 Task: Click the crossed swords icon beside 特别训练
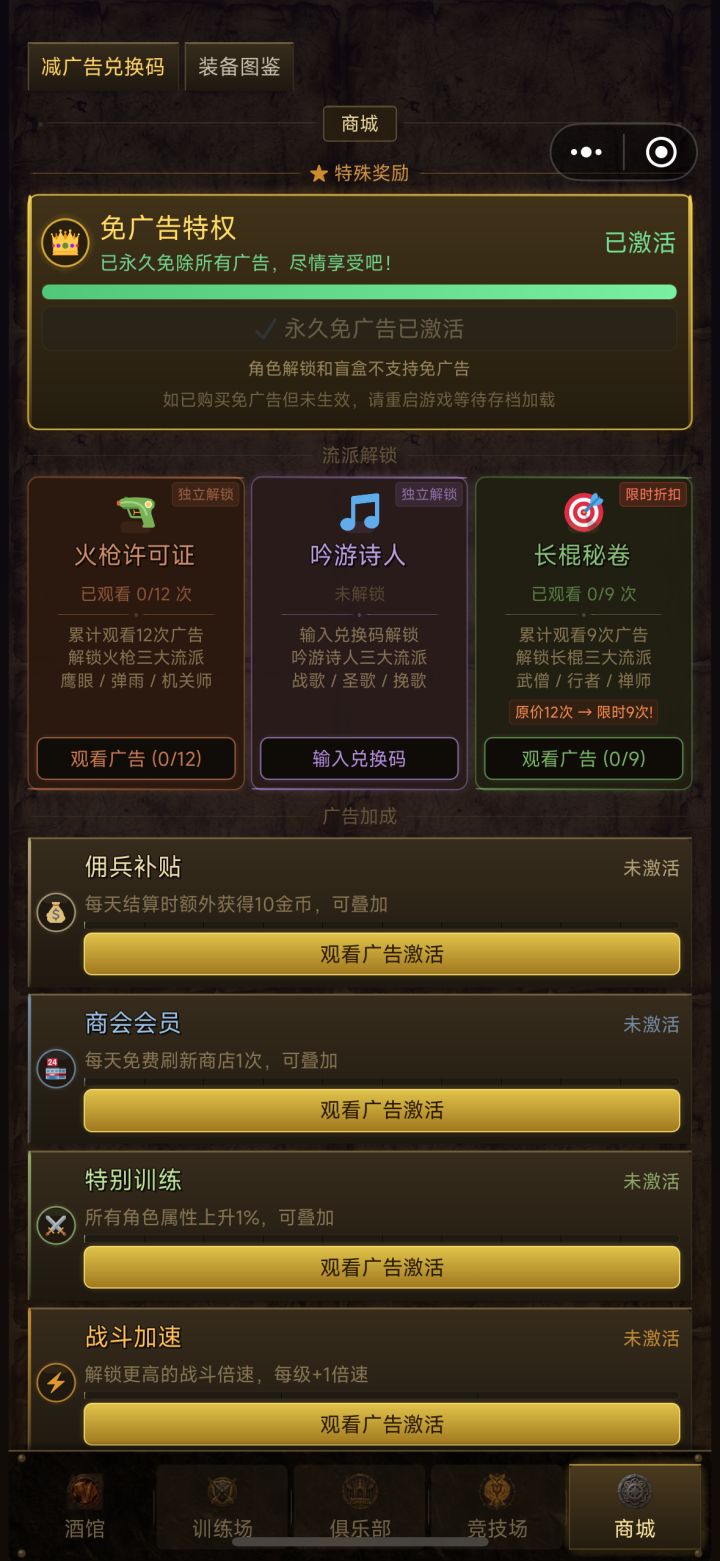tap(57, 1225)
